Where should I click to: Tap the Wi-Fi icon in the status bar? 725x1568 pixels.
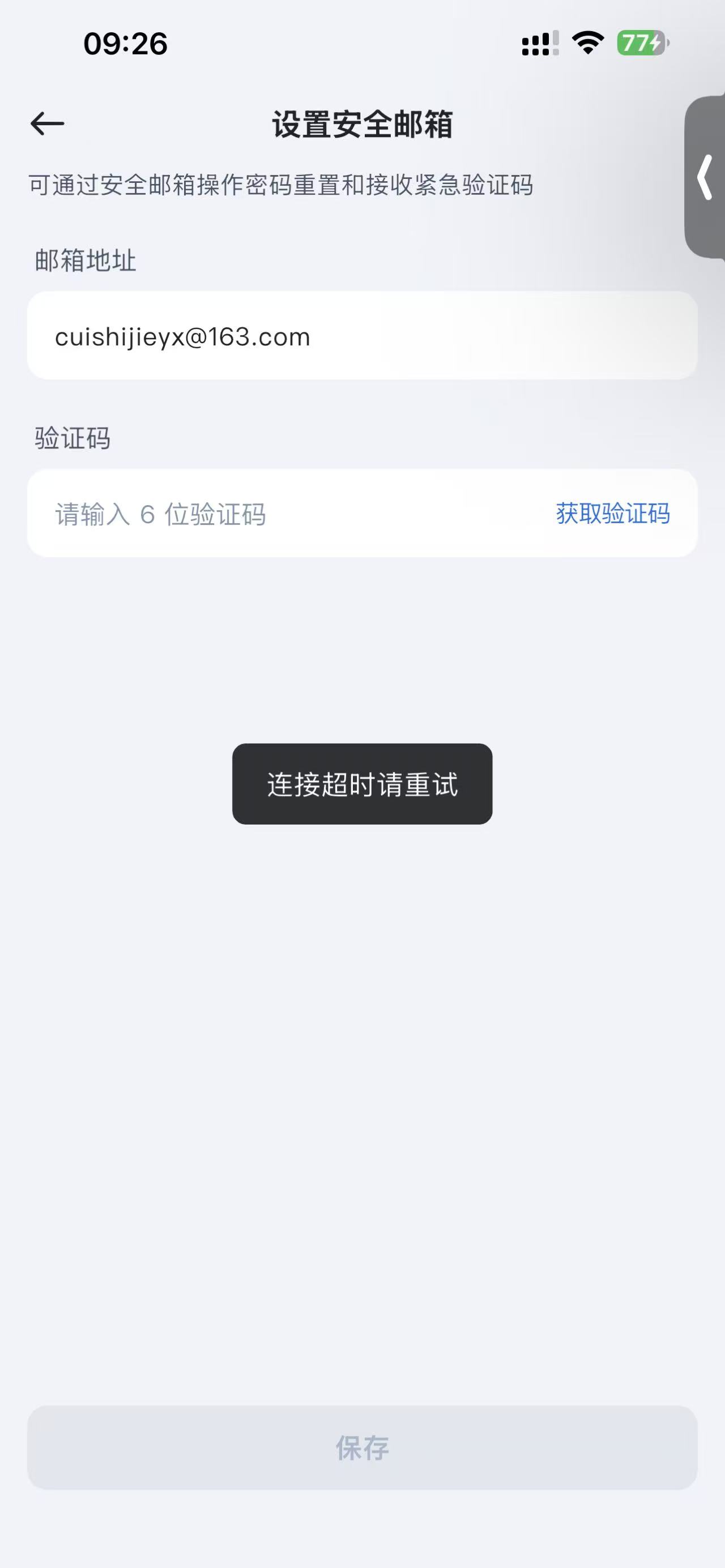585,43
